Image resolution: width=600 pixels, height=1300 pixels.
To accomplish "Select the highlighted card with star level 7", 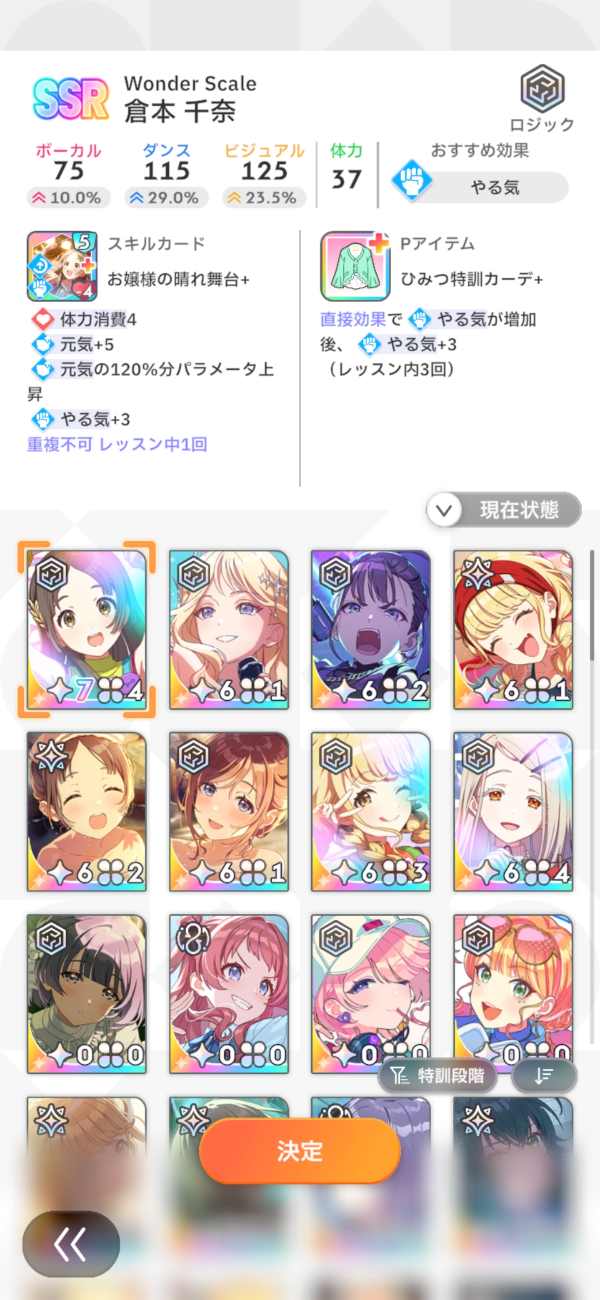I will pos(86,629).
